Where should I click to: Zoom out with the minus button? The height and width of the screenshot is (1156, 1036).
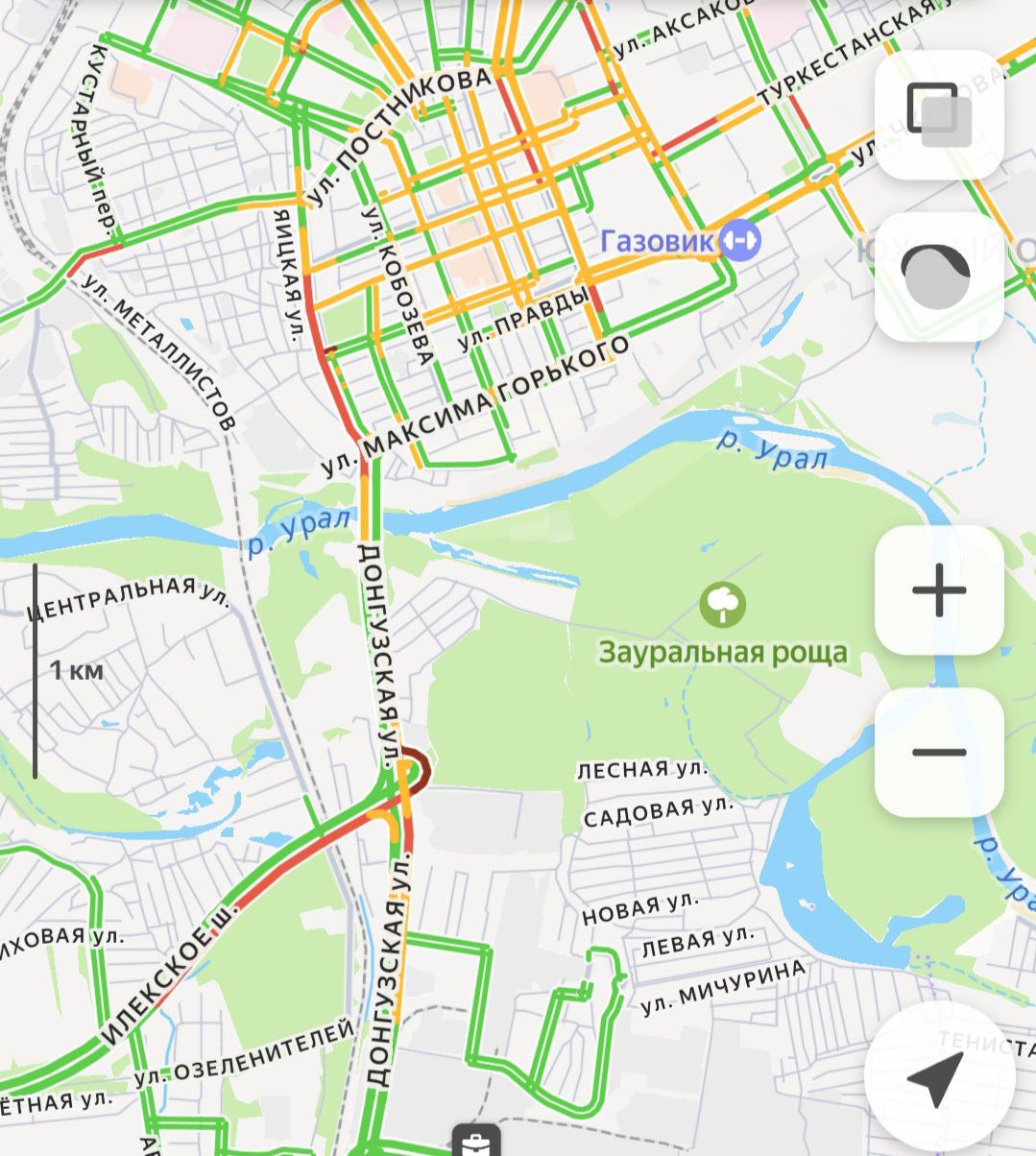point(938,752)
